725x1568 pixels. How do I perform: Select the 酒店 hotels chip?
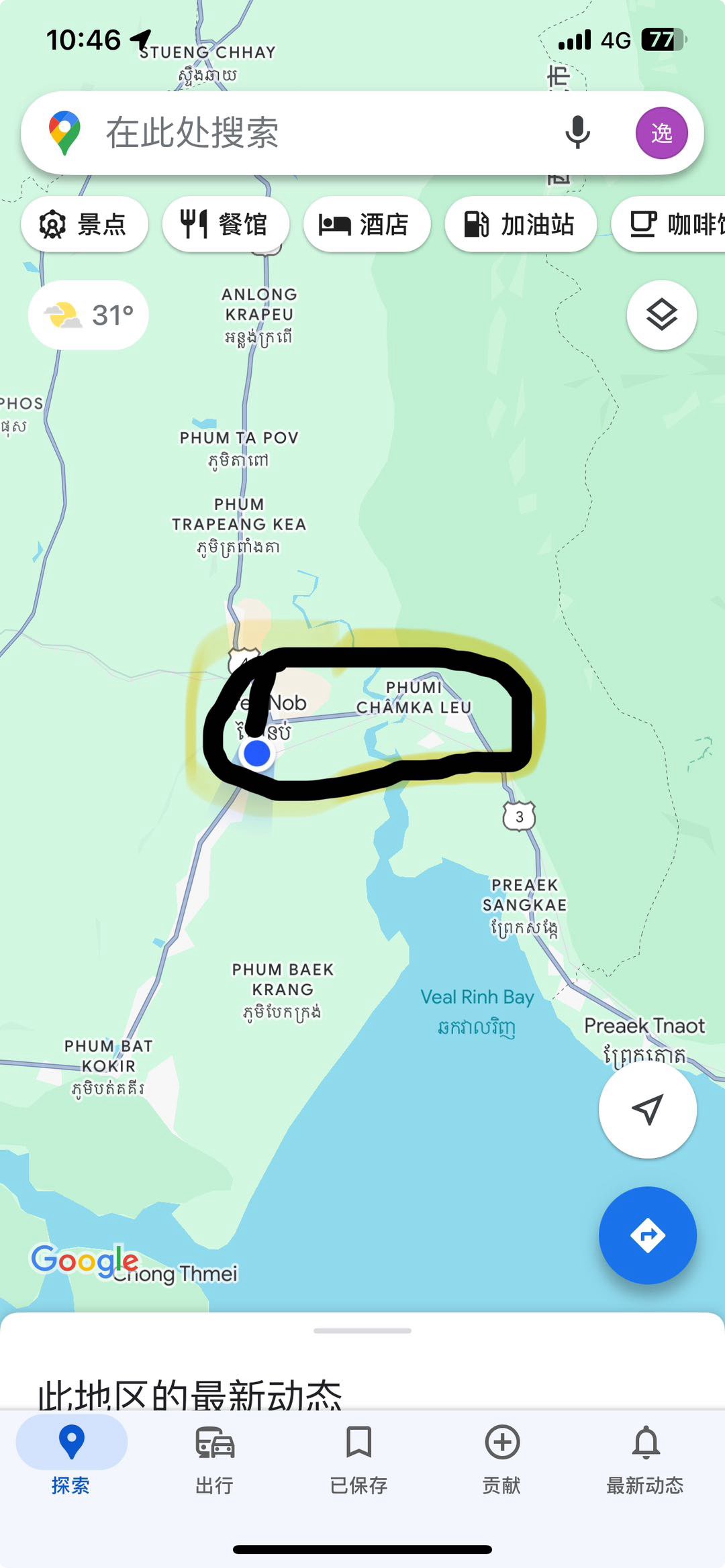pos(367,224)
